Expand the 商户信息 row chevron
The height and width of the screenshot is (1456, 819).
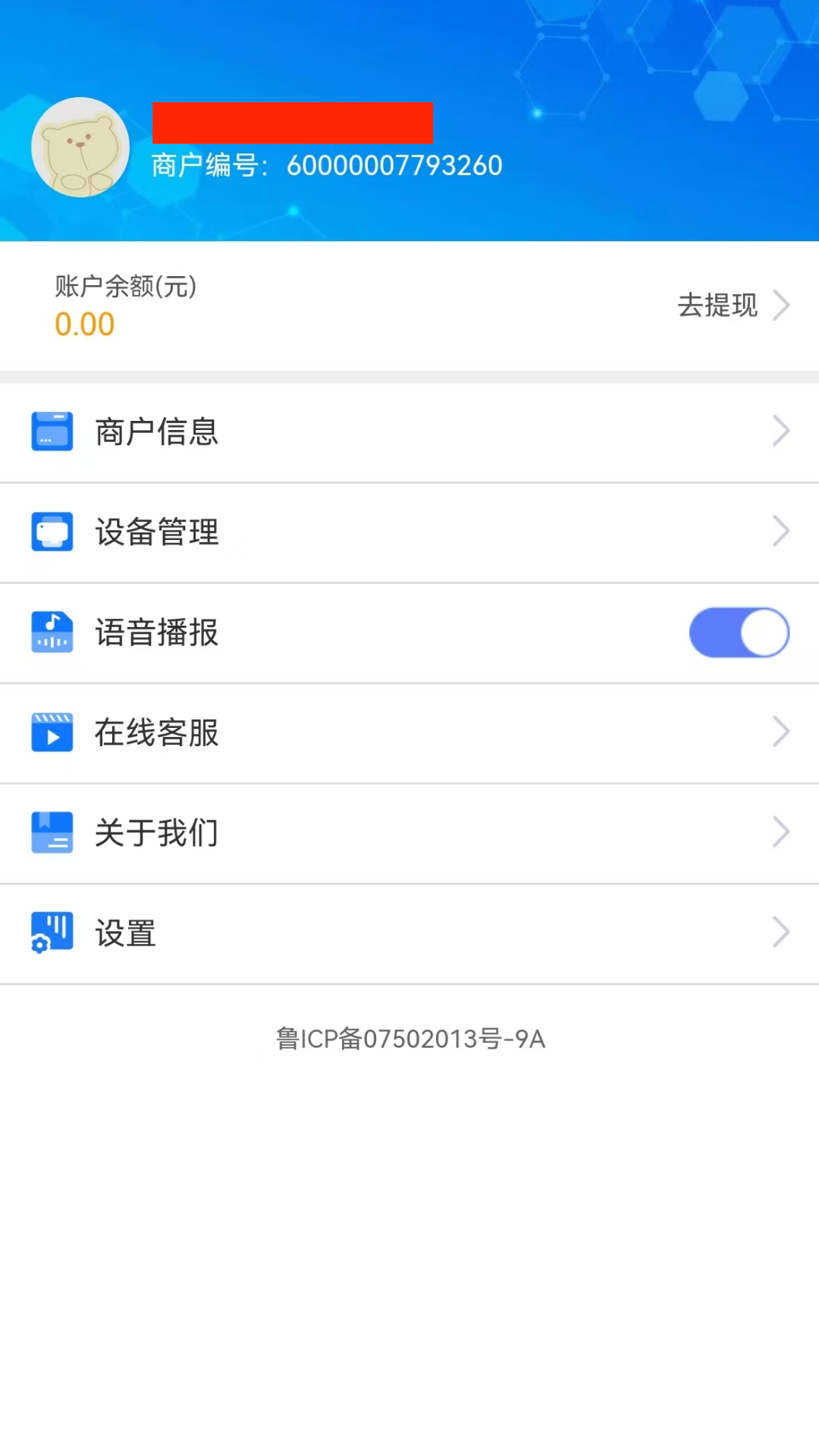pyautogui.click(x=782, y=431)
